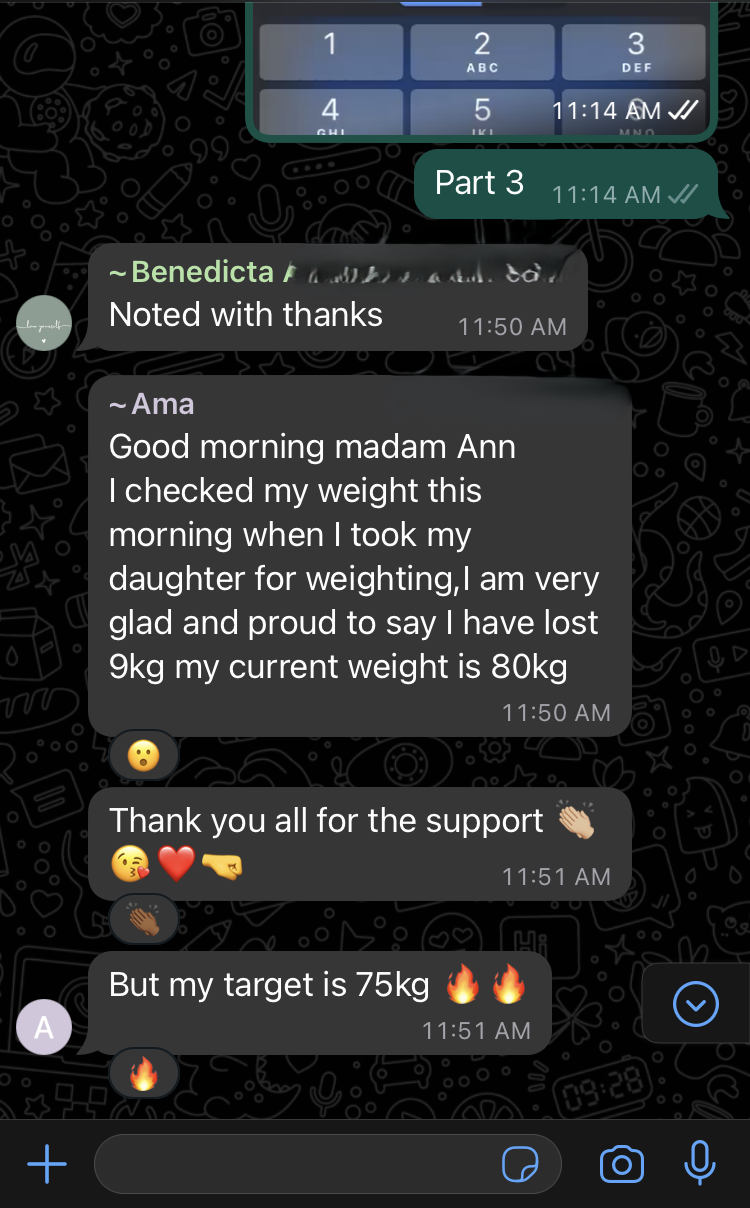
Task: Open Ama's avatar with letter A
Action: pyautogui.click(x=44, y=1027)
